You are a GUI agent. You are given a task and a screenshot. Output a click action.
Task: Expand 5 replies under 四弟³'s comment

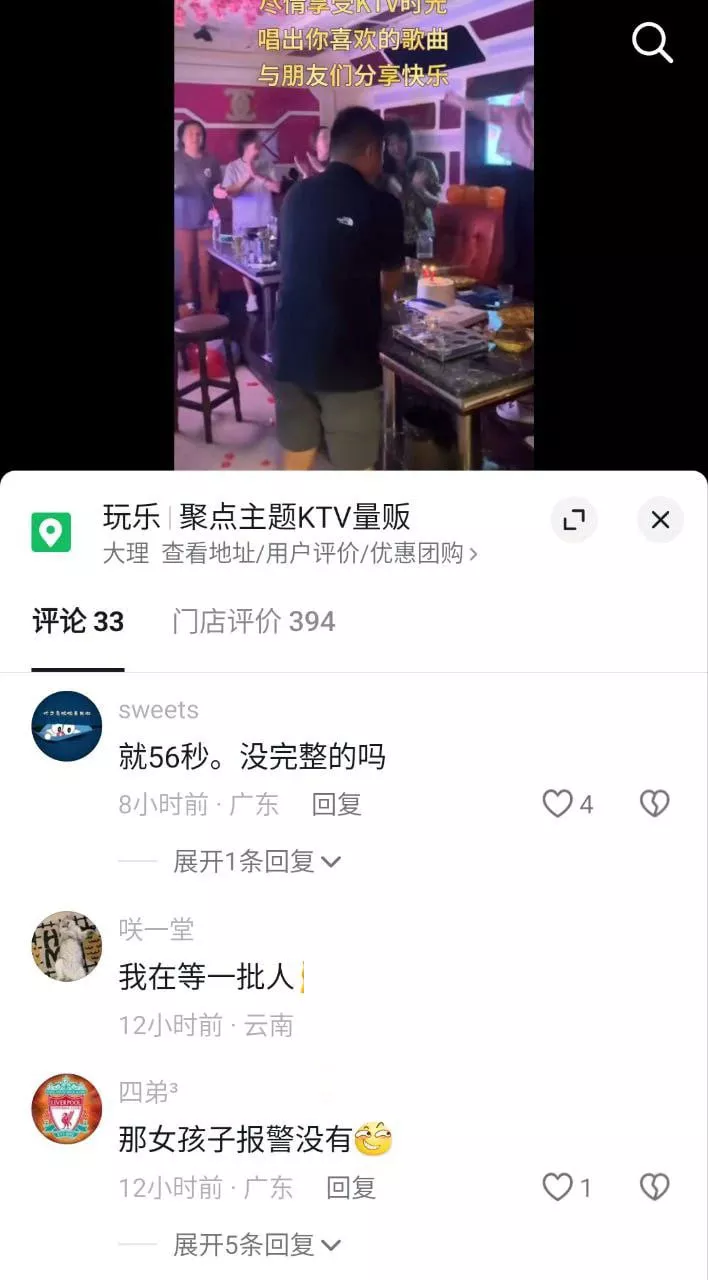tap(257, 1245)
